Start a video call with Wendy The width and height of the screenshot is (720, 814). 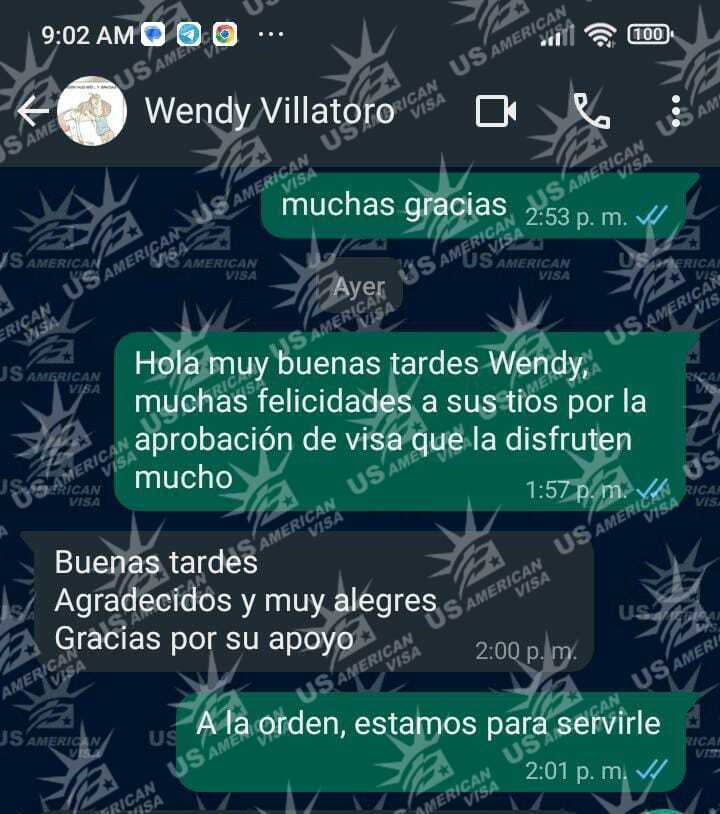coord(496,111)
